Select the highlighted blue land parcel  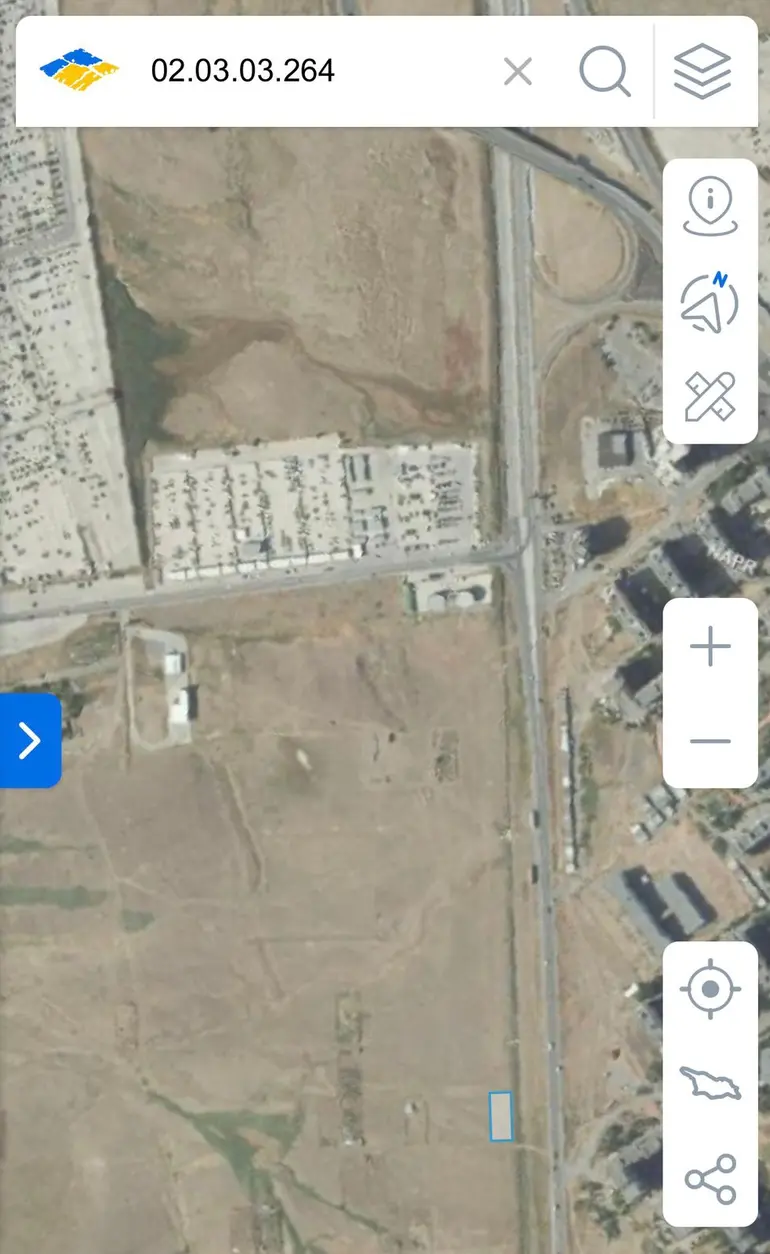(500, 1116)
